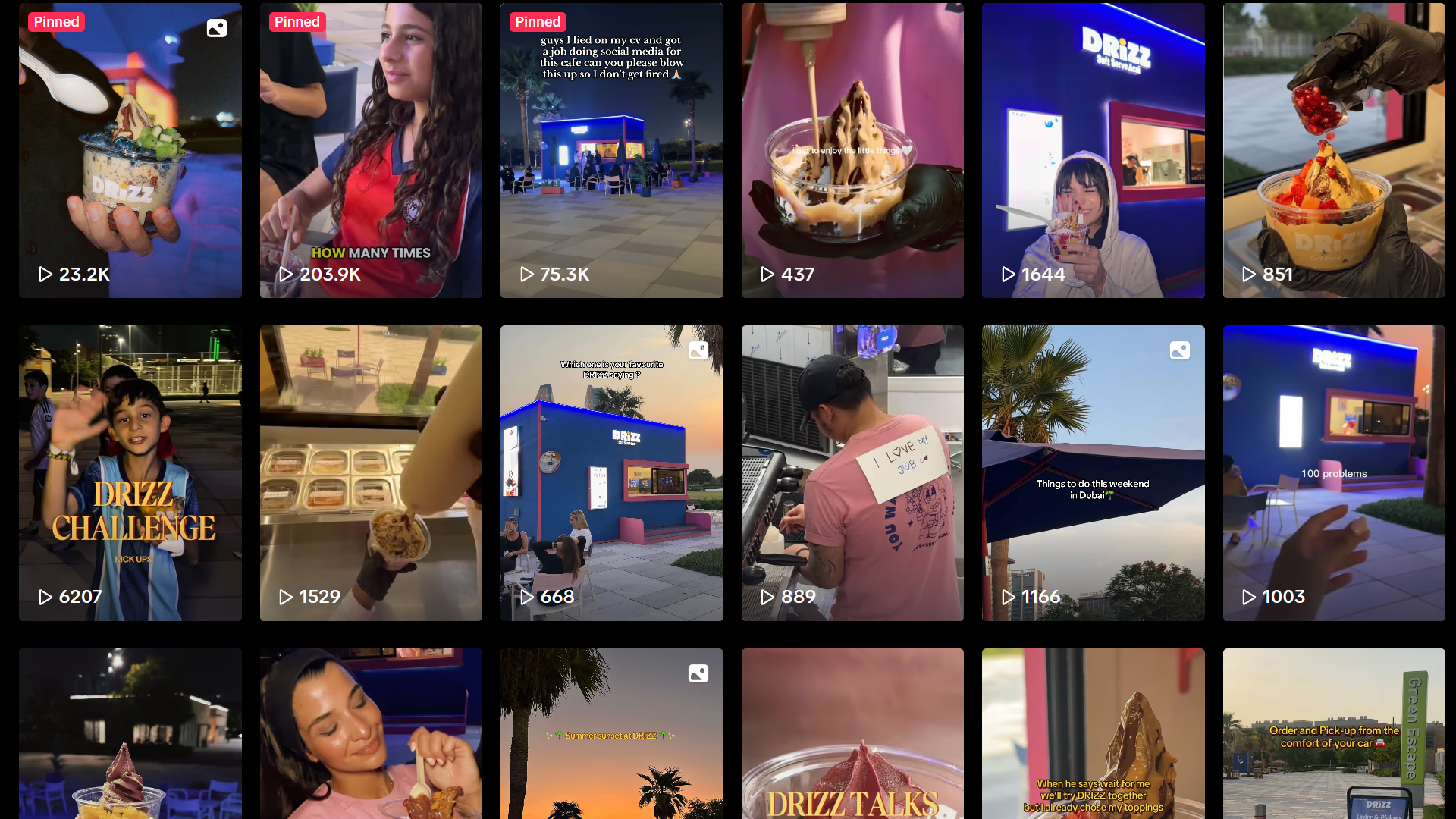The image size is (1456, 819).
Task: Play the pinned 'How many times' video
Action: (371, 150)
